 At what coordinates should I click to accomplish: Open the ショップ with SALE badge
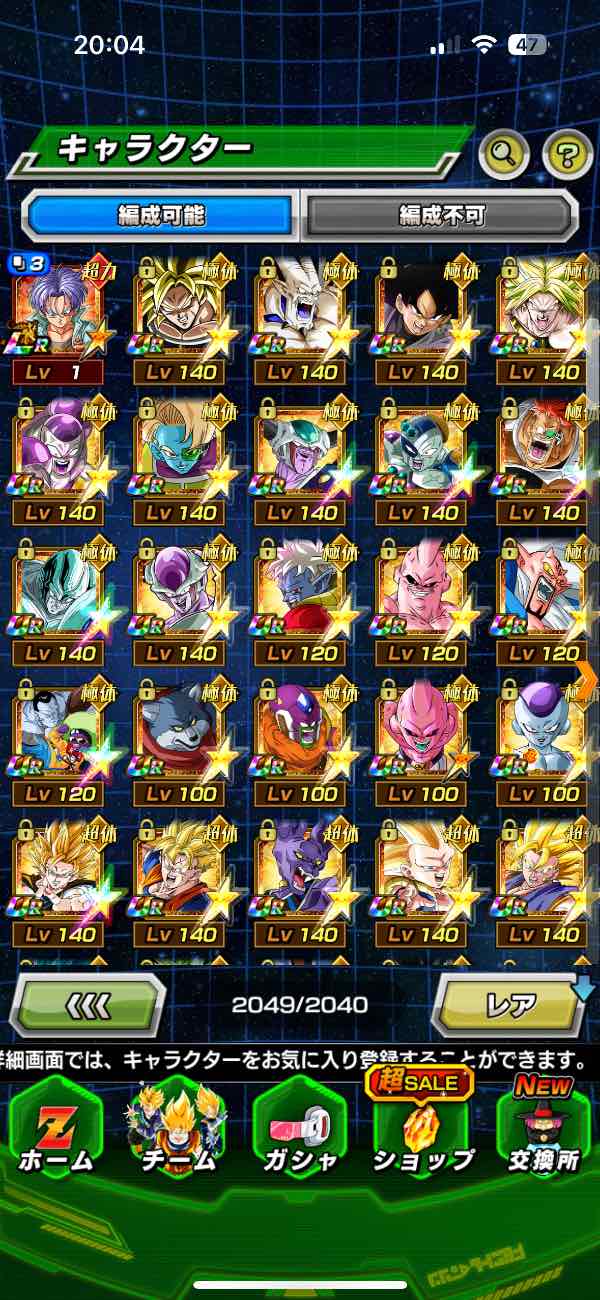[422, 1128]
